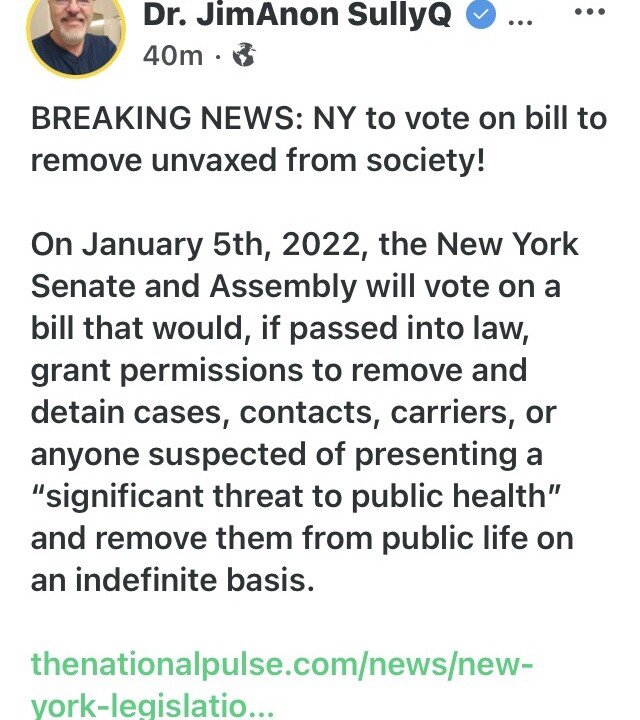This screenshot has width=640, height=720.
Task: Open Dr. JimAnon SullyQ's profile picture
Action: (70, 33)
